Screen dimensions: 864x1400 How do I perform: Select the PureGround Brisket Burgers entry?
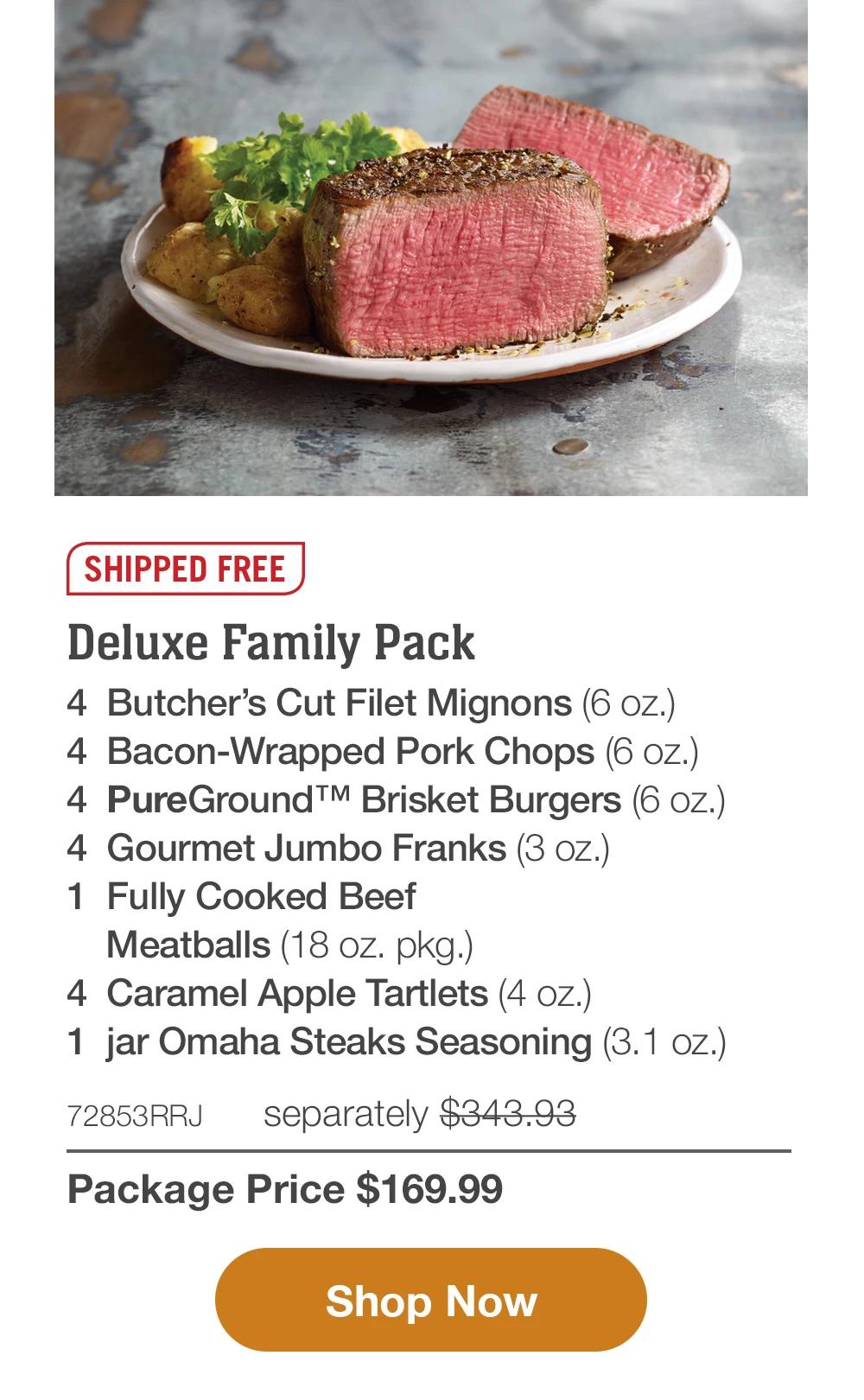[x=397, y=801]
